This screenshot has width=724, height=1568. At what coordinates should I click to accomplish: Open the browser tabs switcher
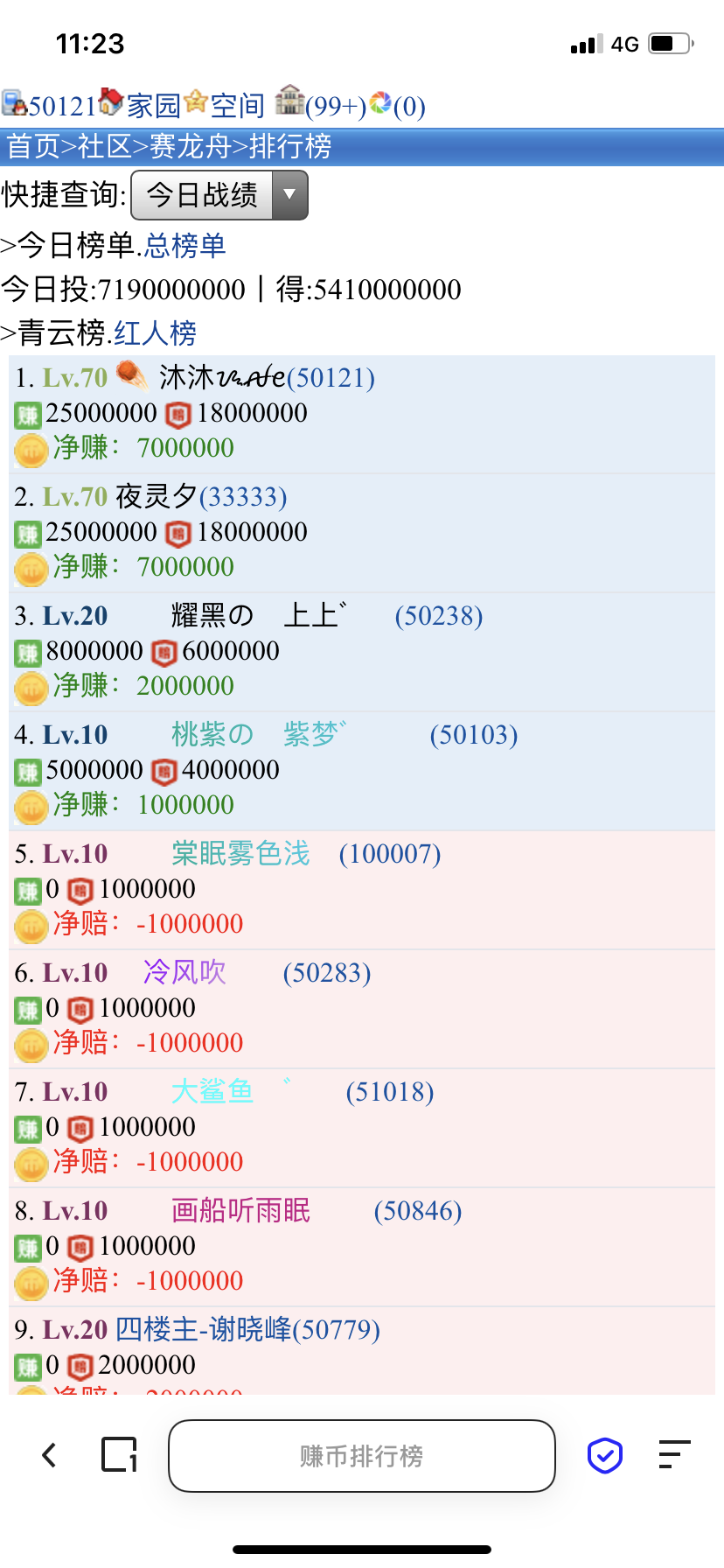(119, 1456)
